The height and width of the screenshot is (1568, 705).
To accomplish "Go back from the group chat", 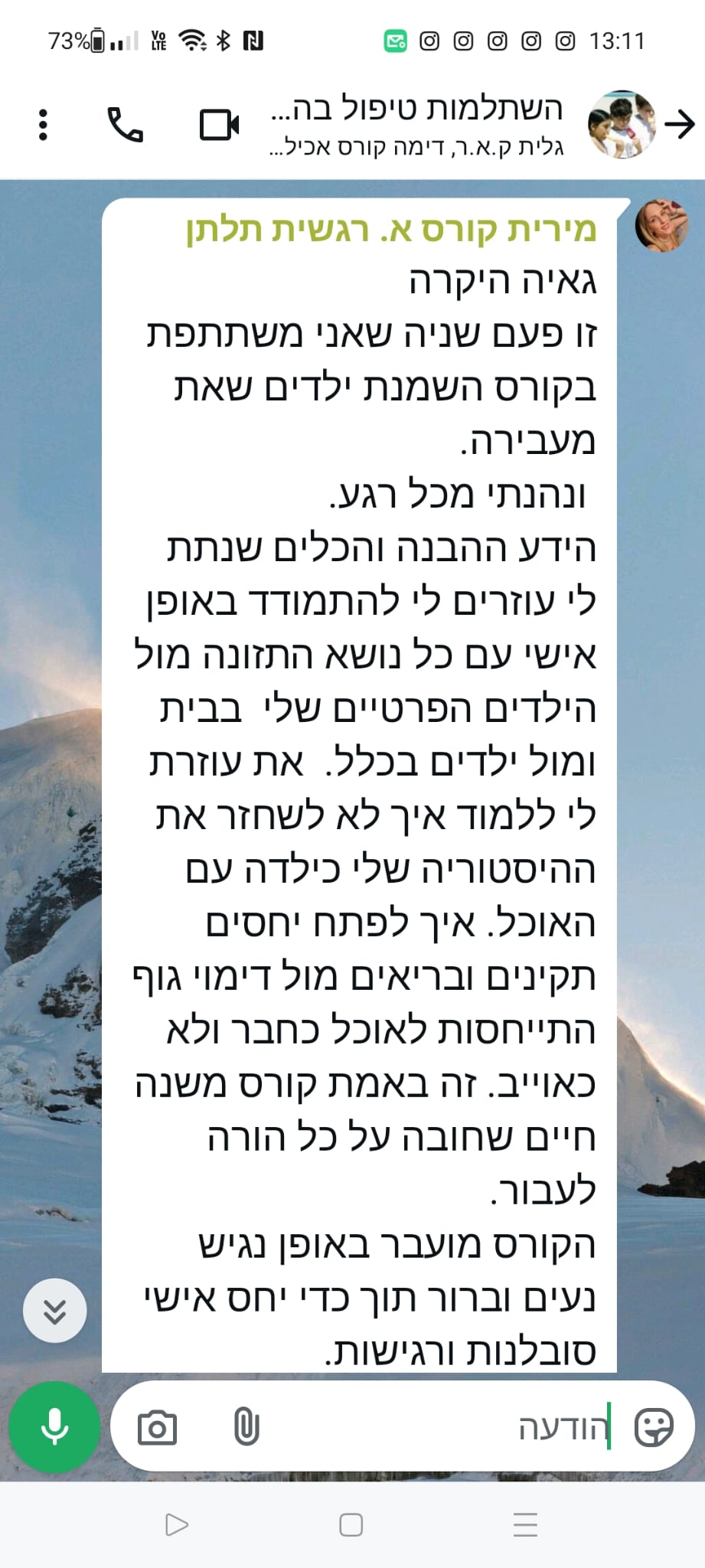I will coord(680,124).
